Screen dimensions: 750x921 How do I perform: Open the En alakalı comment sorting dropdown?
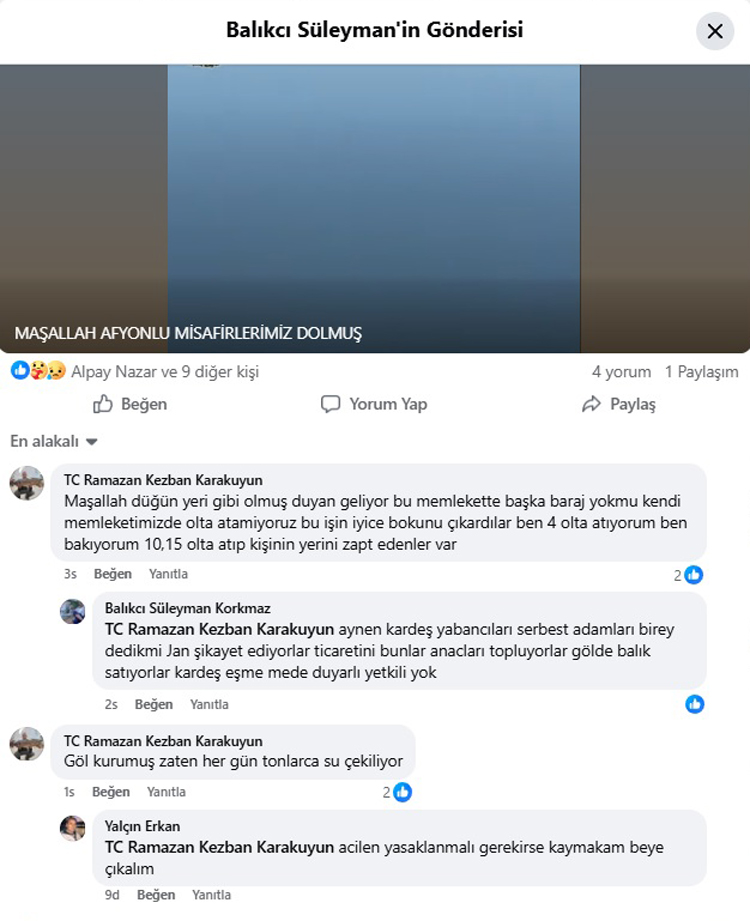tap(54, 441)
